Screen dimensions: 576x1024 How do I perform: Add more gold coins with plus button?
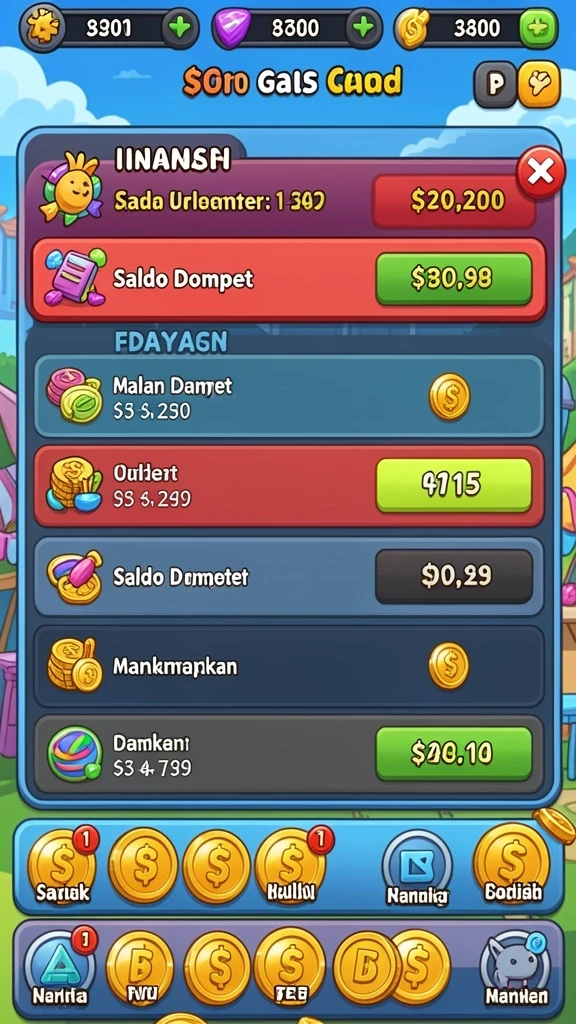point(539,28)
